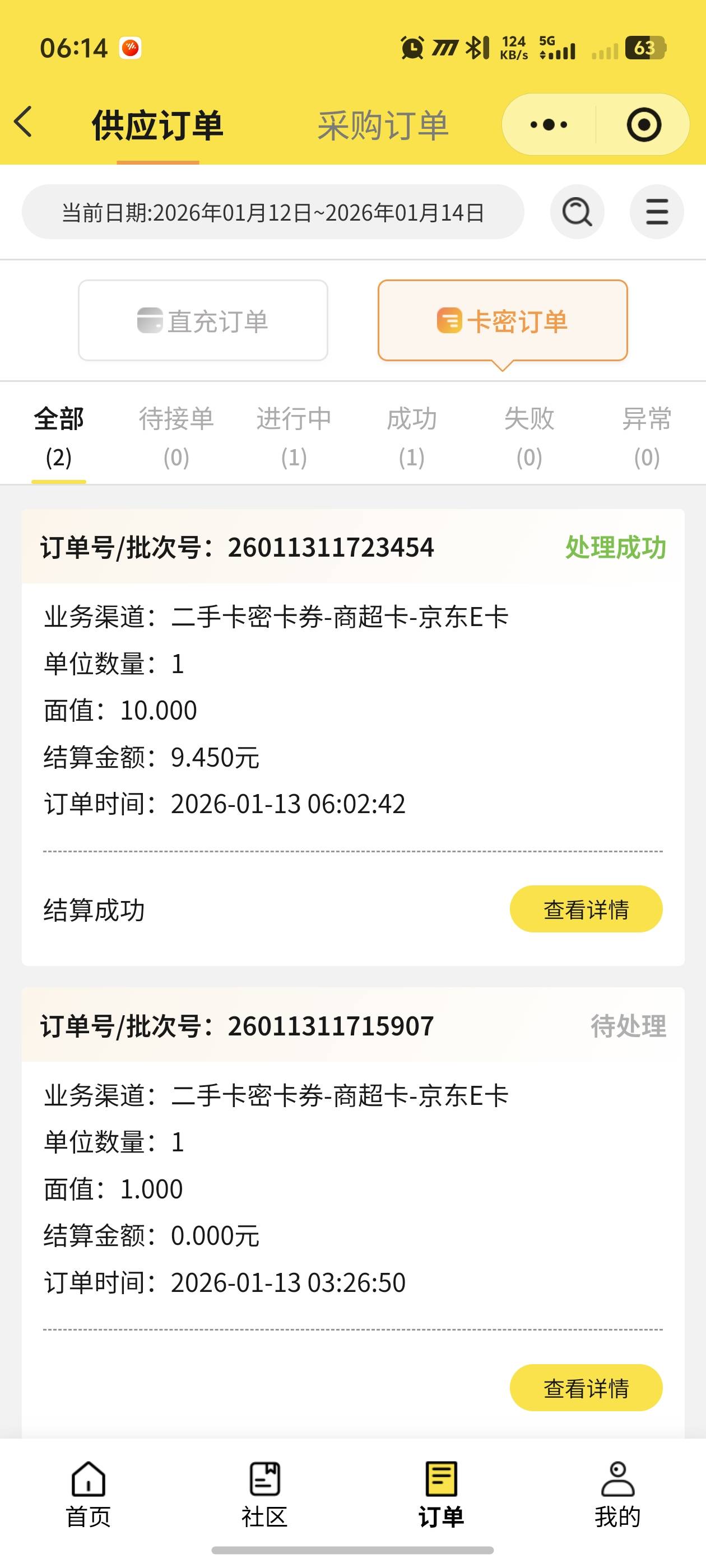
Task: Open the filter list menu icon
Action: 657,212
